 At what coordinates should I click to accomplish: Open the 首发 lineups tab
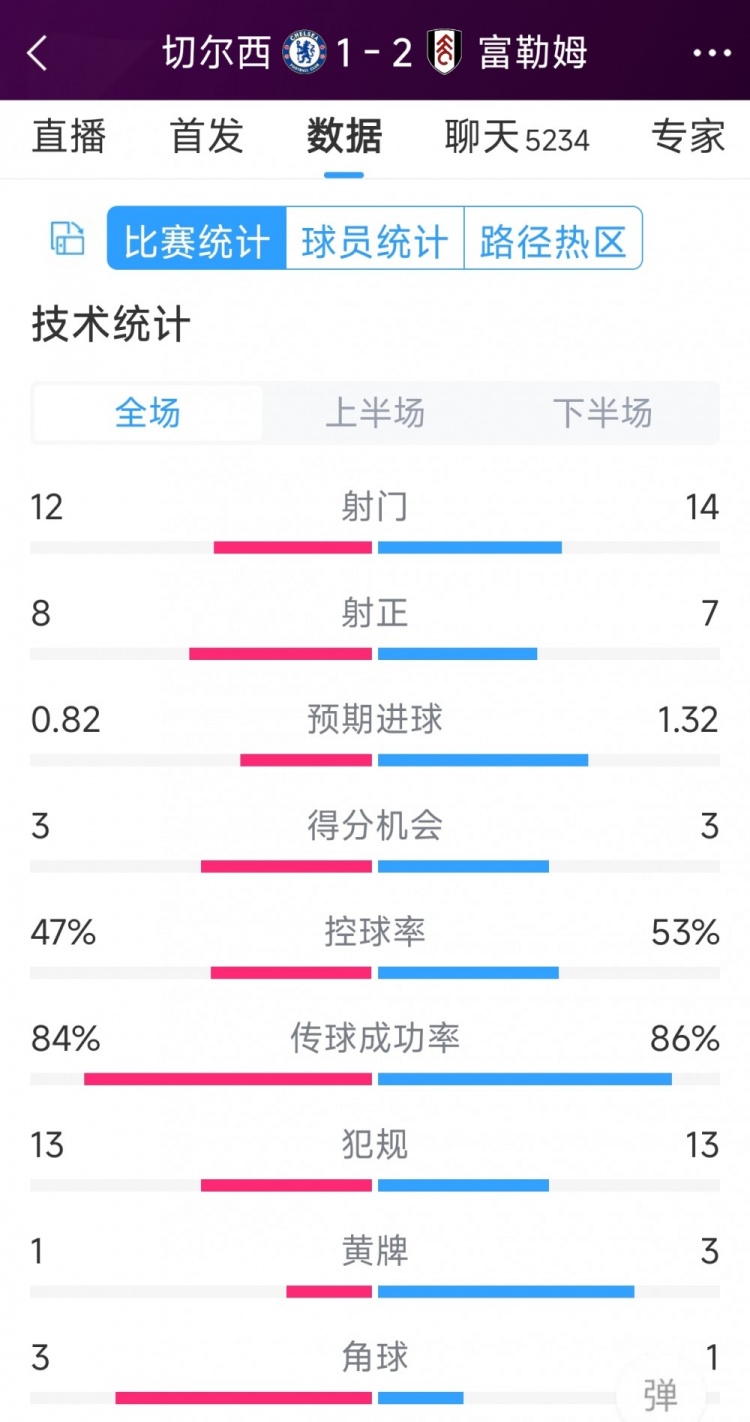pyautogui.click(x=205, y=138)
